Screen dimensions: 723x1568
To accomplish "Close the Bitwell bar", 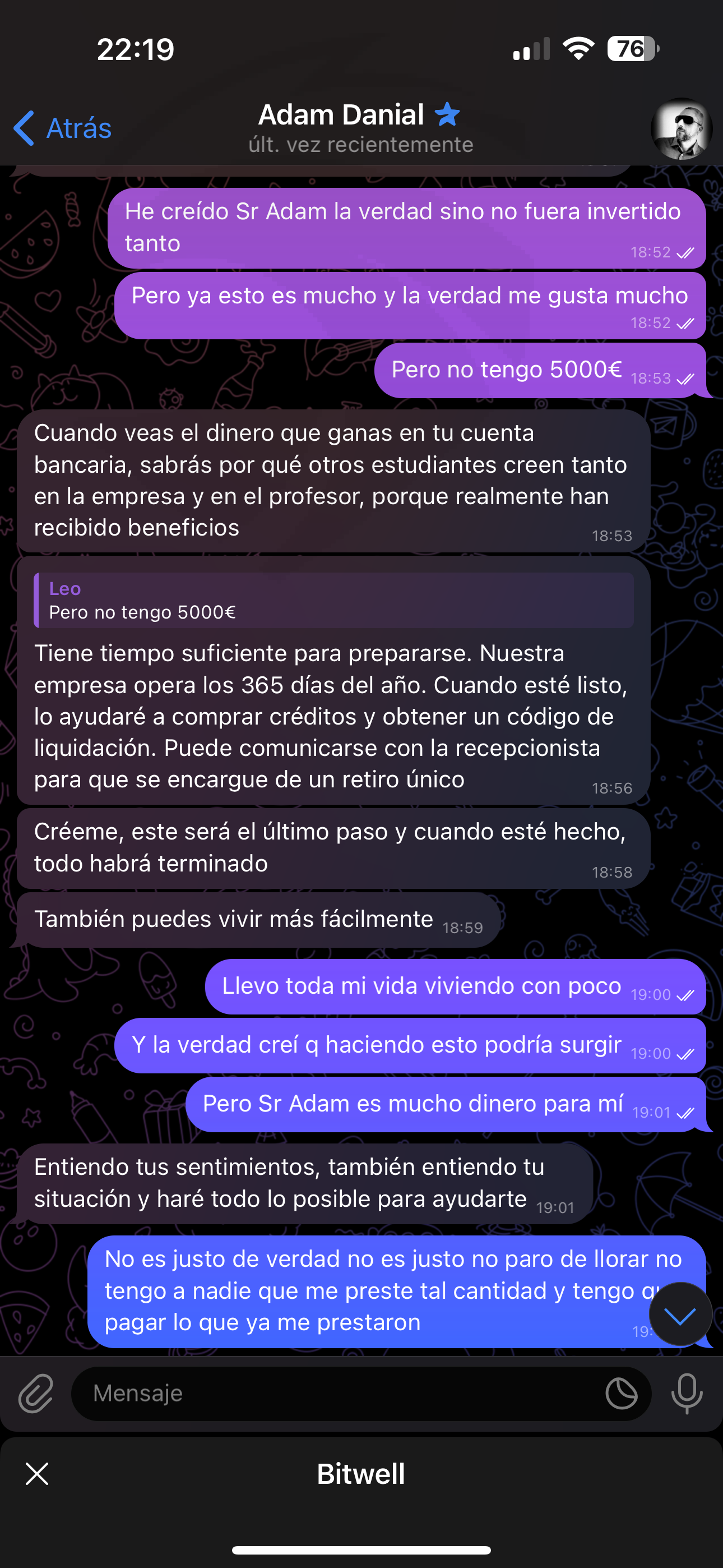I will tap(37, 1474).
